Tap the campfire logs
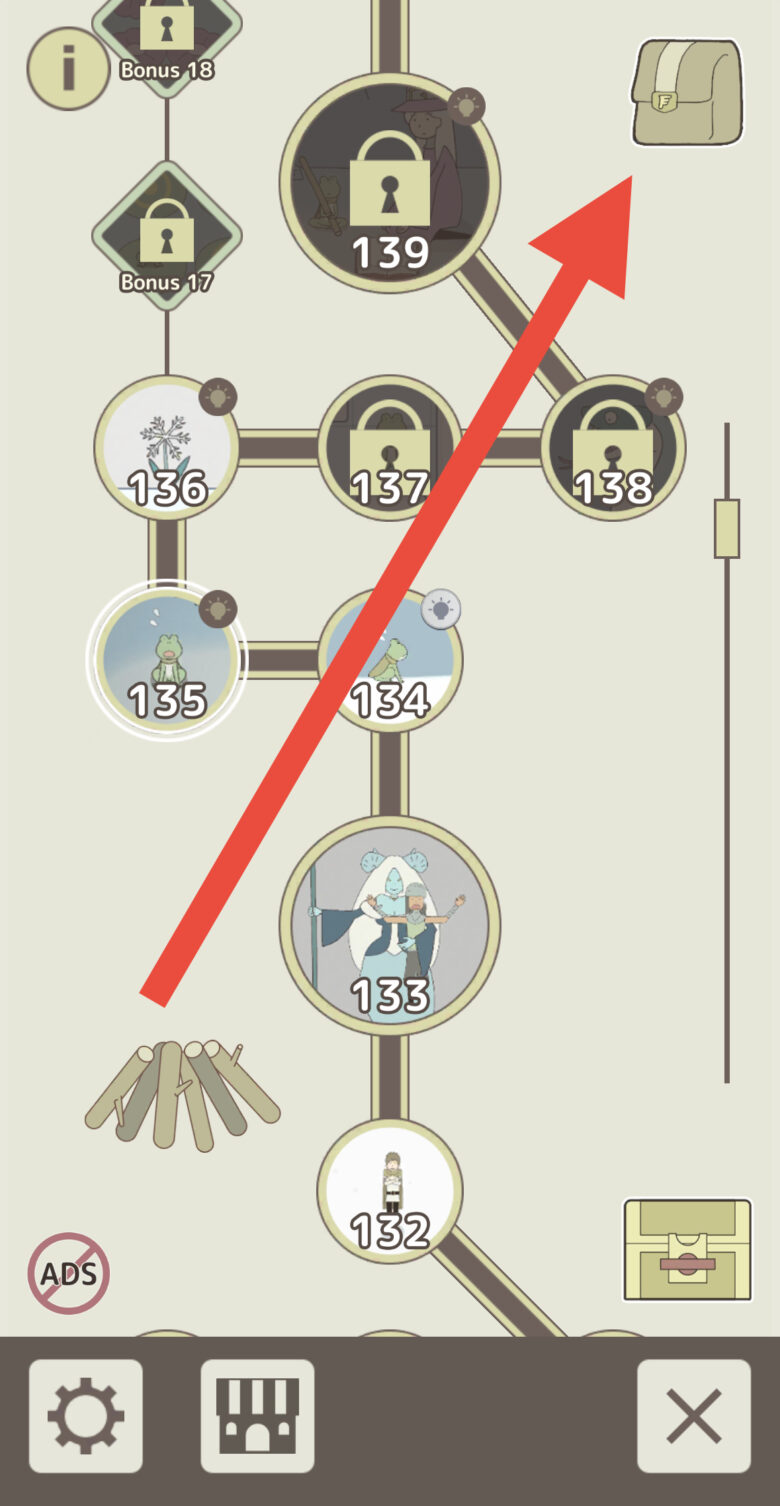Image resolution: width=780 pixels, height=1506 pixels. click(x=182, y=1094)
